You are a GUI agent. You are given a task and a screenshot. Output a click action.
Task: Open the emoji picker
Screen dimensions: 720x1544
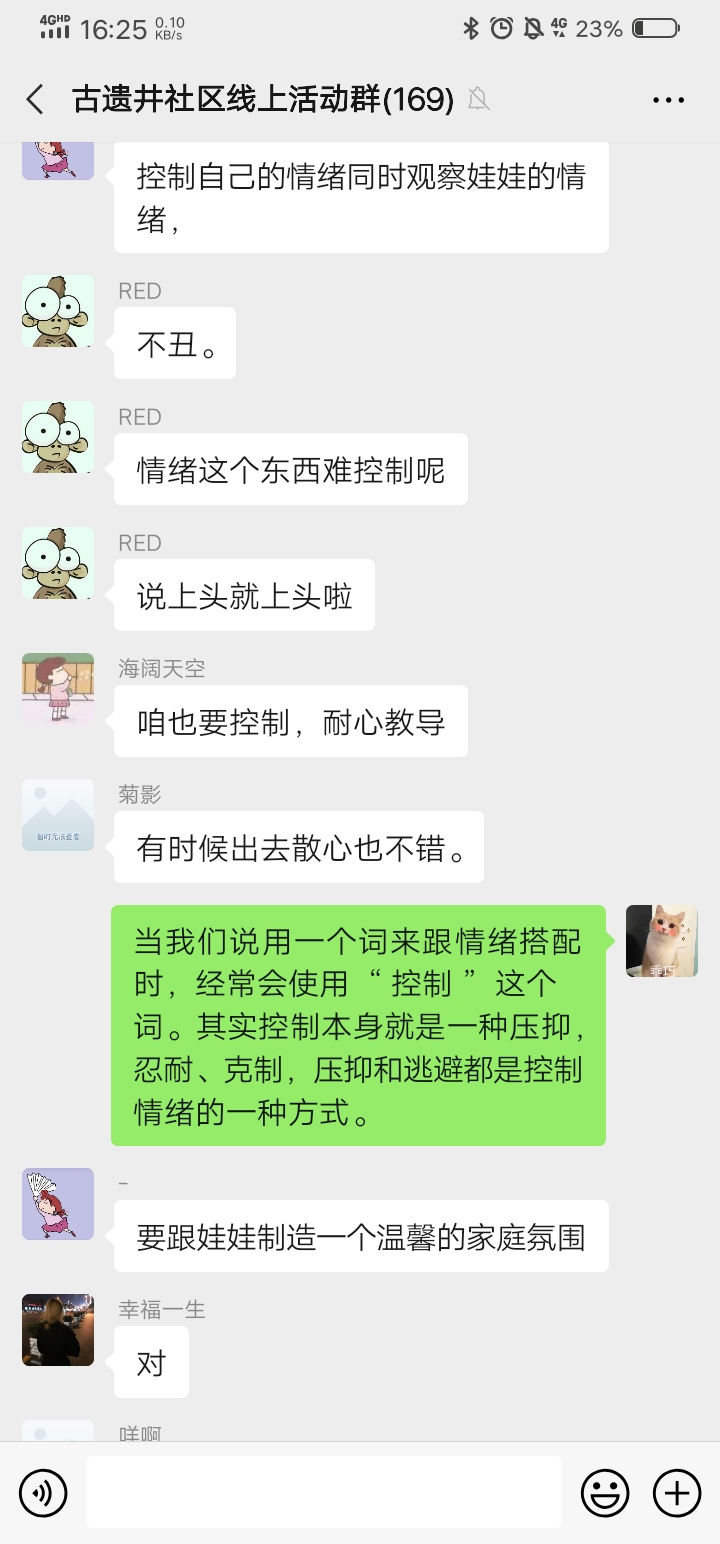605,1493
